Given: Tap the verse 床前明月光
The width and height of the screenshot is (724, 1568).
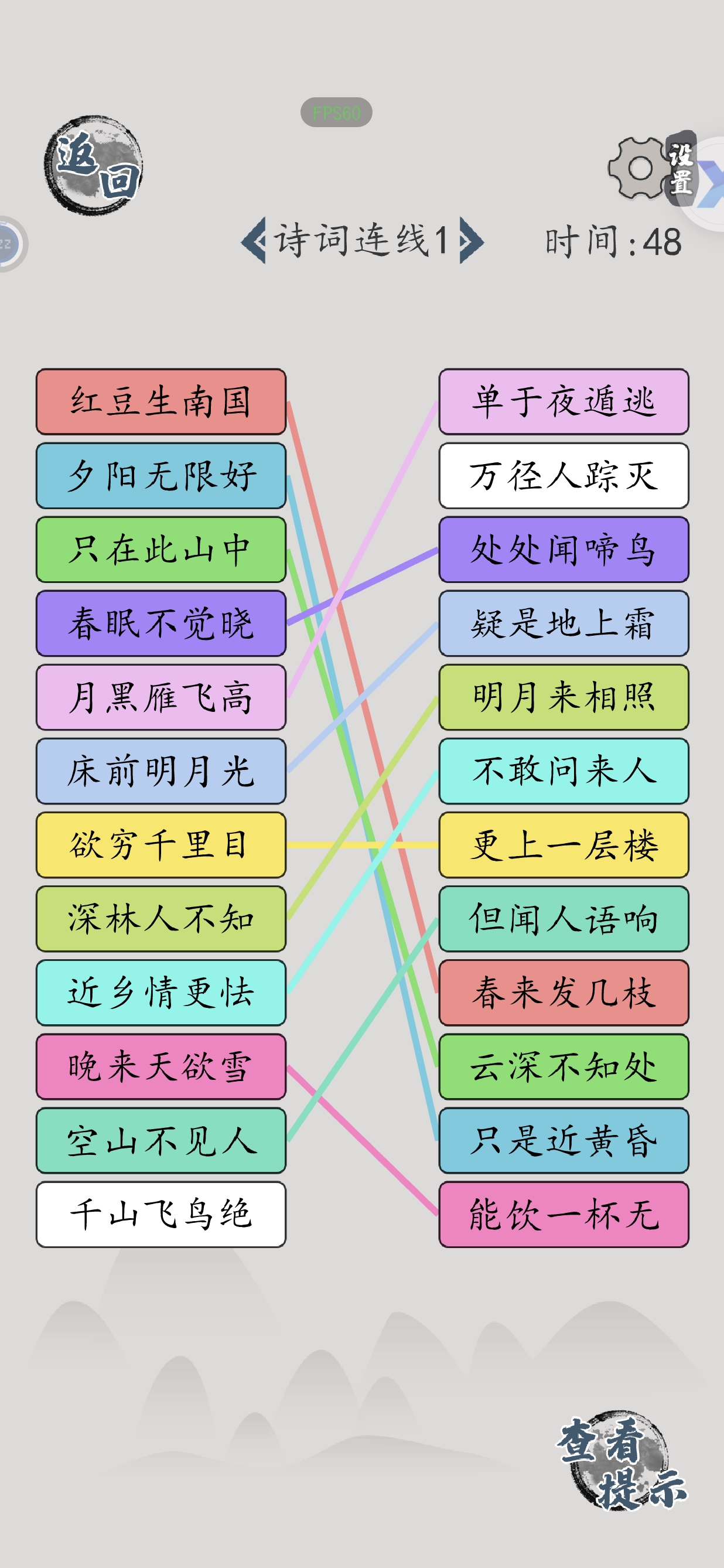Looking at the screenshot, I should (x=161, y=771).
